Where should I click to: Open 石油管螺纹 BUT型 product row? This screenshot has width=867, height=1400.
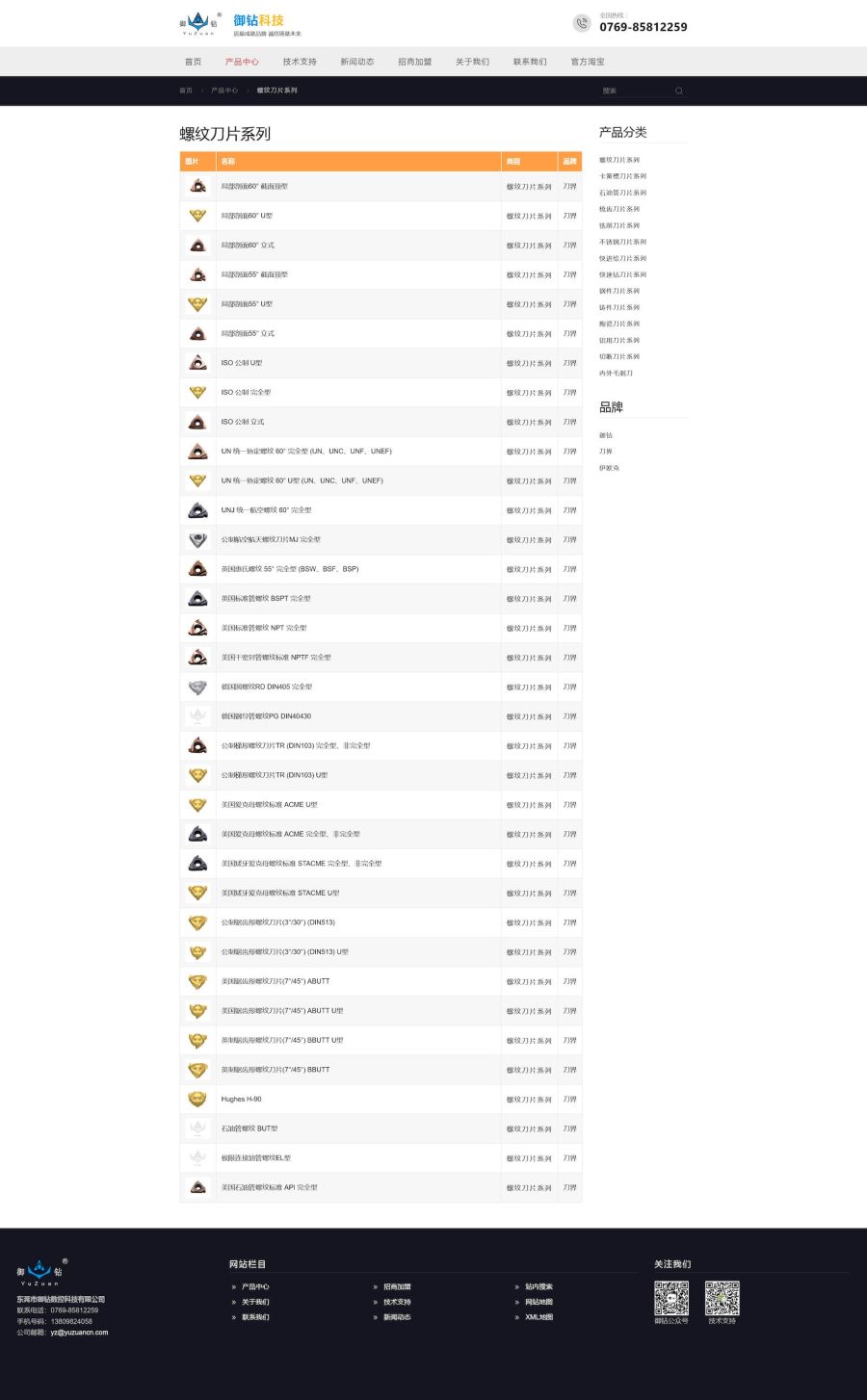pyautogui.click(x=250, y=1128)
